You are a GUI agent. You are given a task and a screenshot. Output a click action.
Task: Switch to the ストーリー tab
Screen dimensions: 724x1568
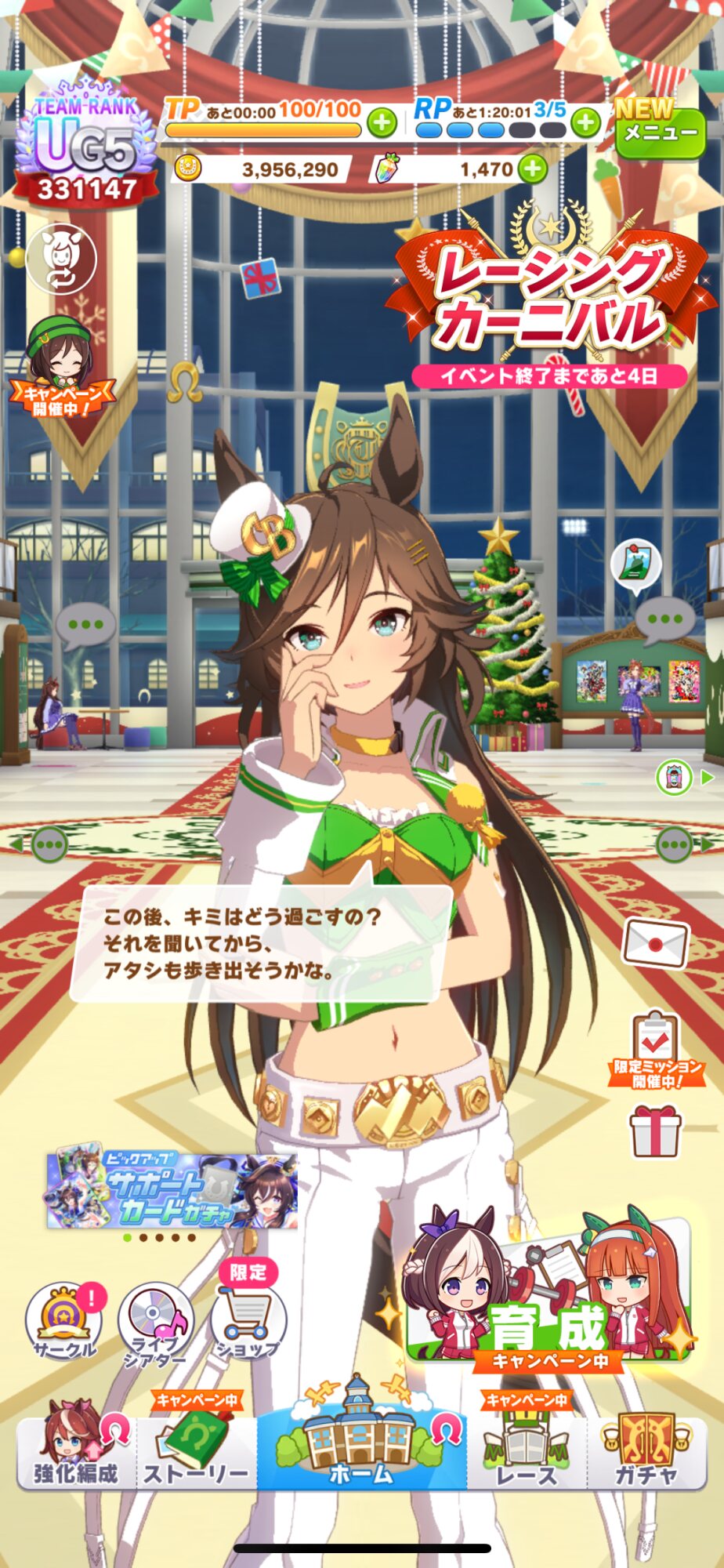coord(196,1451)
